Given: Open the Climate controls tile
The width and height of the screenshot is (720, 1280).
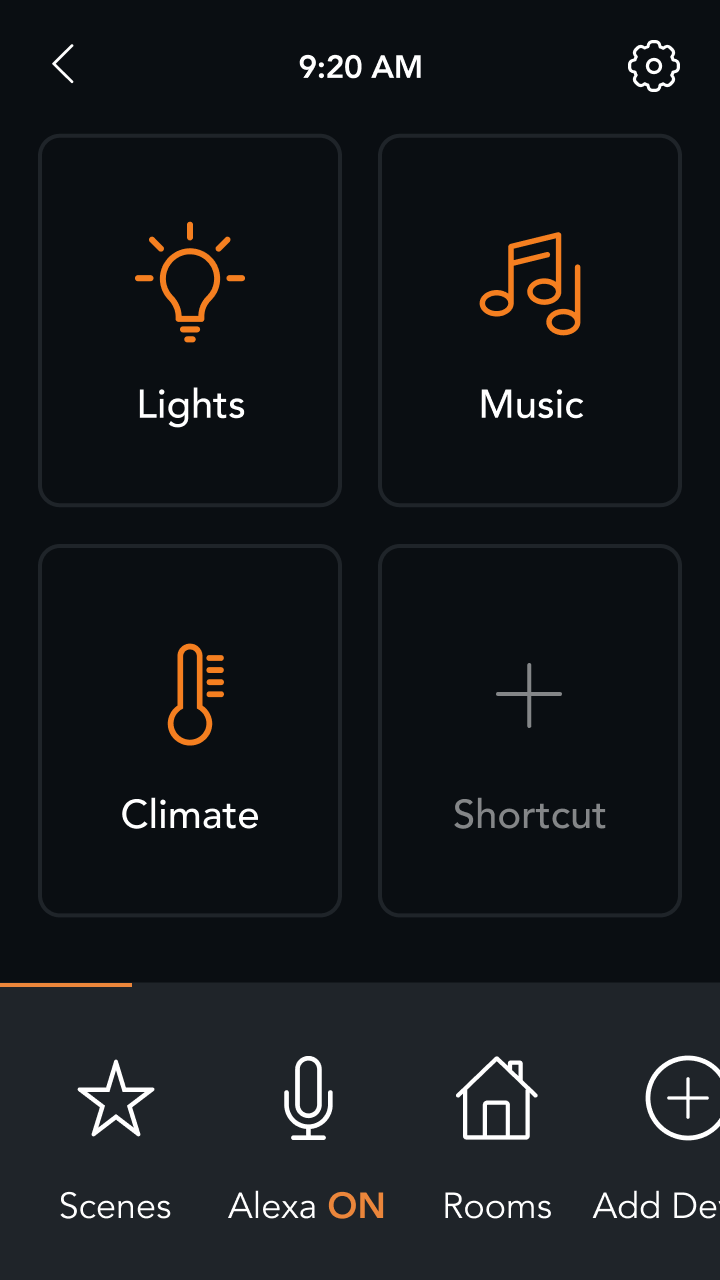Looking at the screenshot, I should click(190, 730).
